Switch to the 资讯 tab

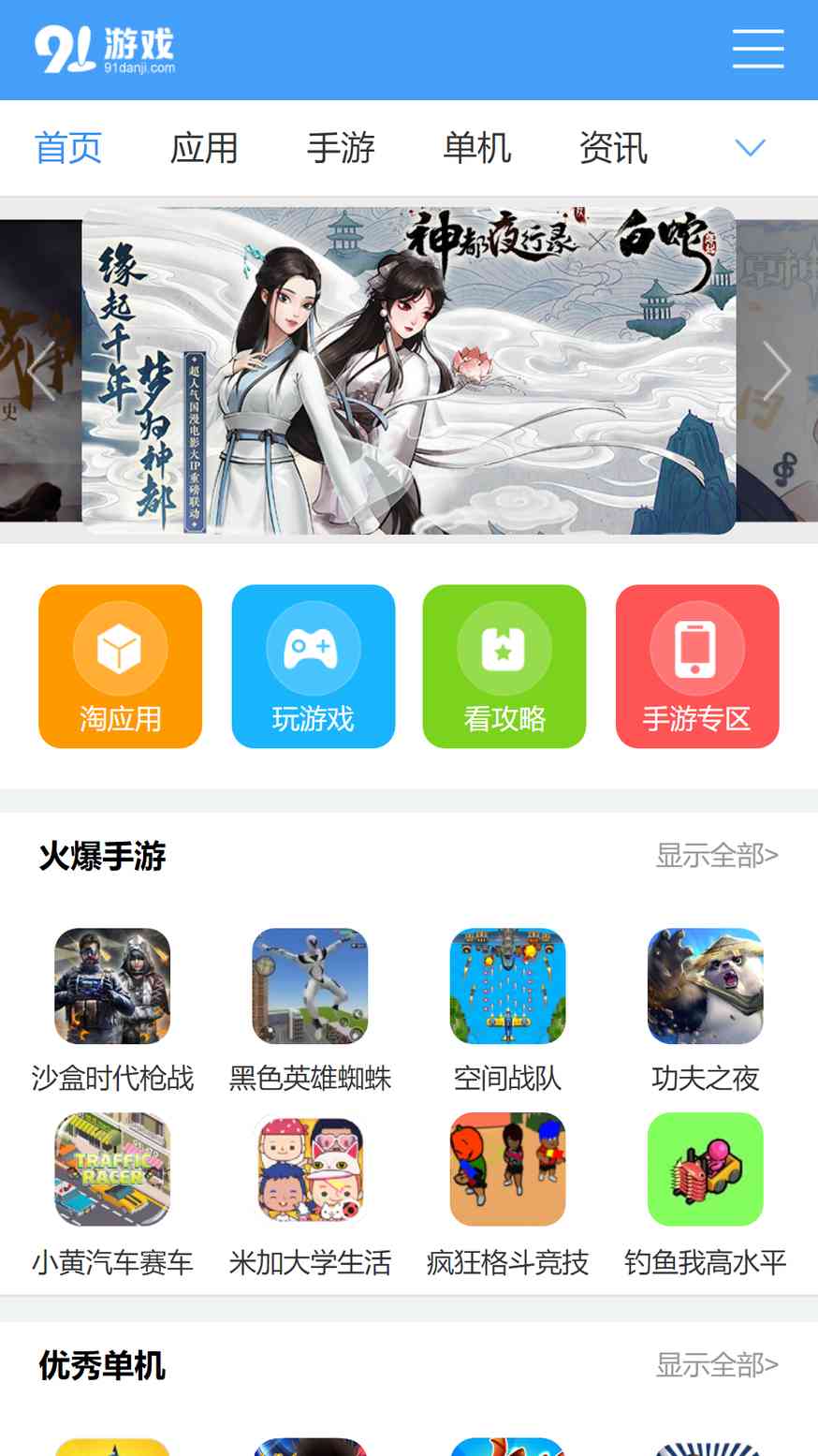pos(613,148)
